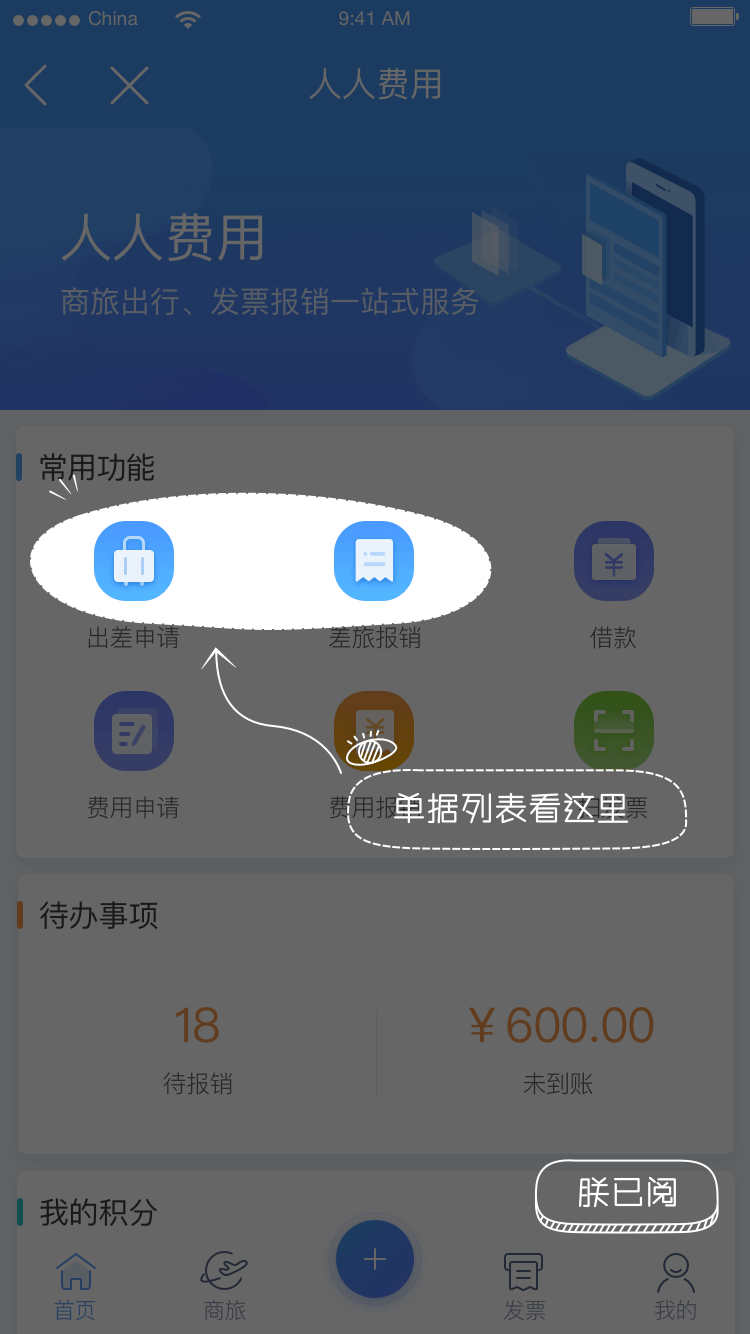Viewport: 750px width, 1334px height.
Task: Switch to the 首页 tab
Action: point(76,1286)
